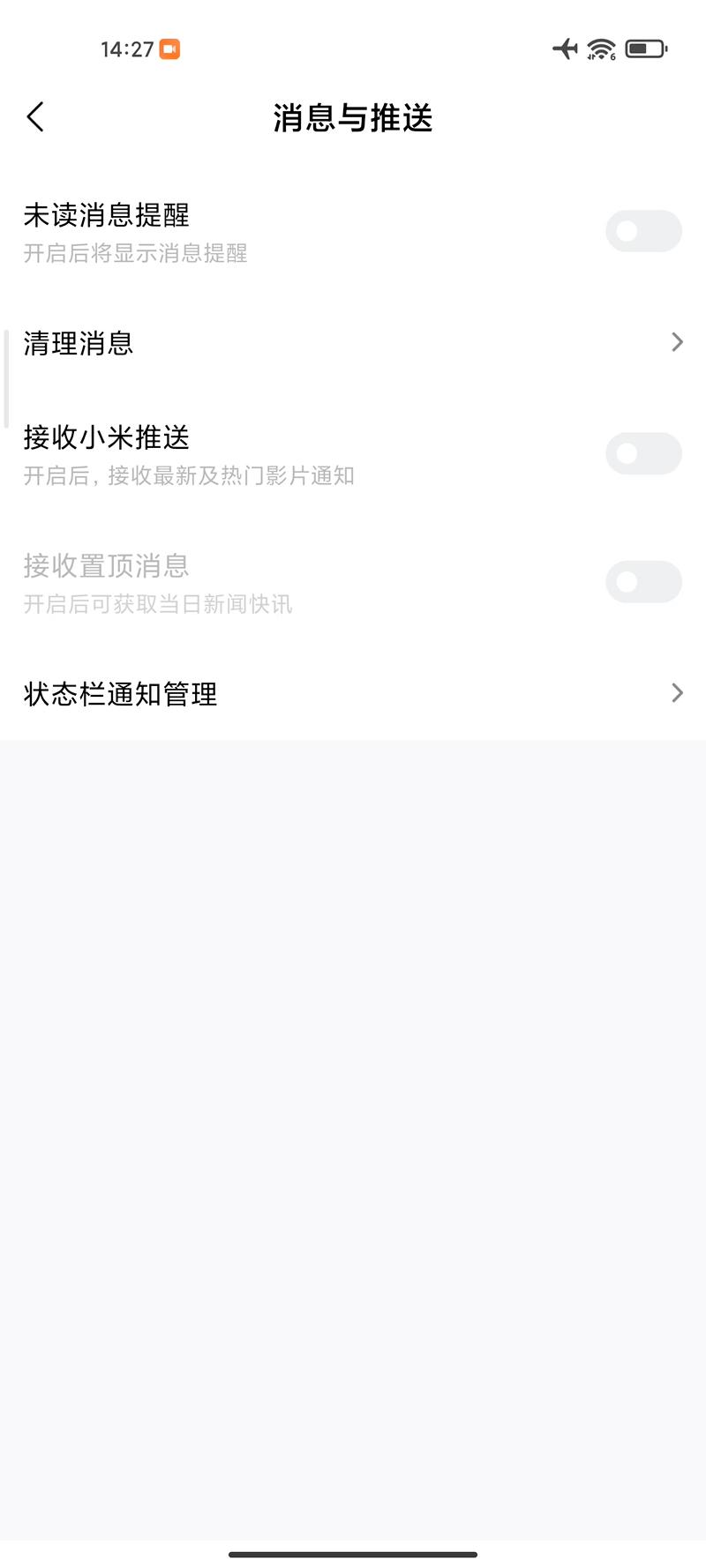Tap the orange screen recording icon
The height and width of the screenshot is (1568, 706).
coord(170,49)
